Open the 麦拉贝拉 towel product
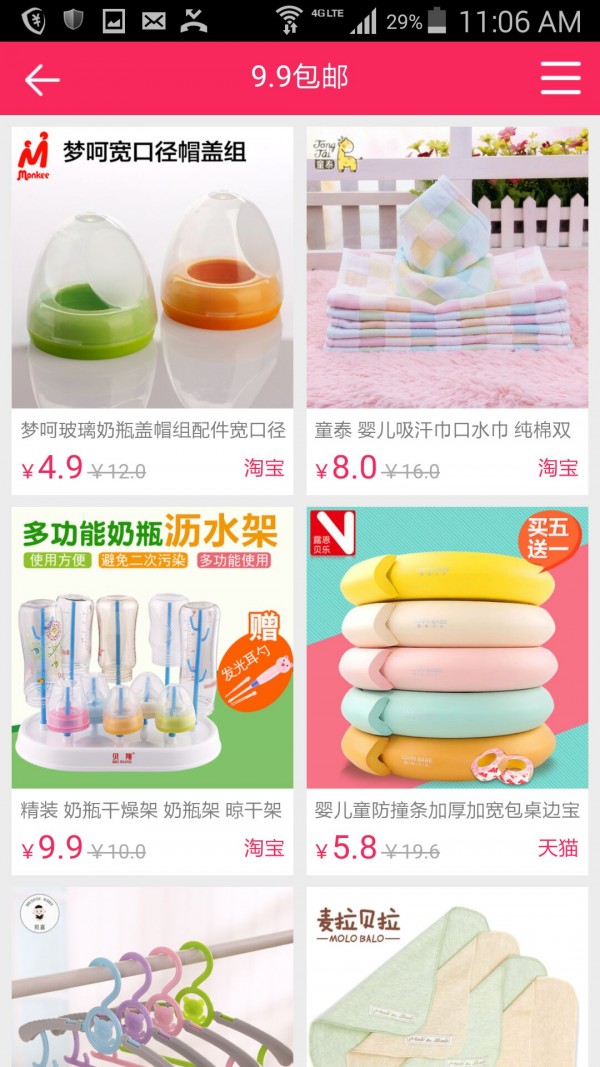 447,980
